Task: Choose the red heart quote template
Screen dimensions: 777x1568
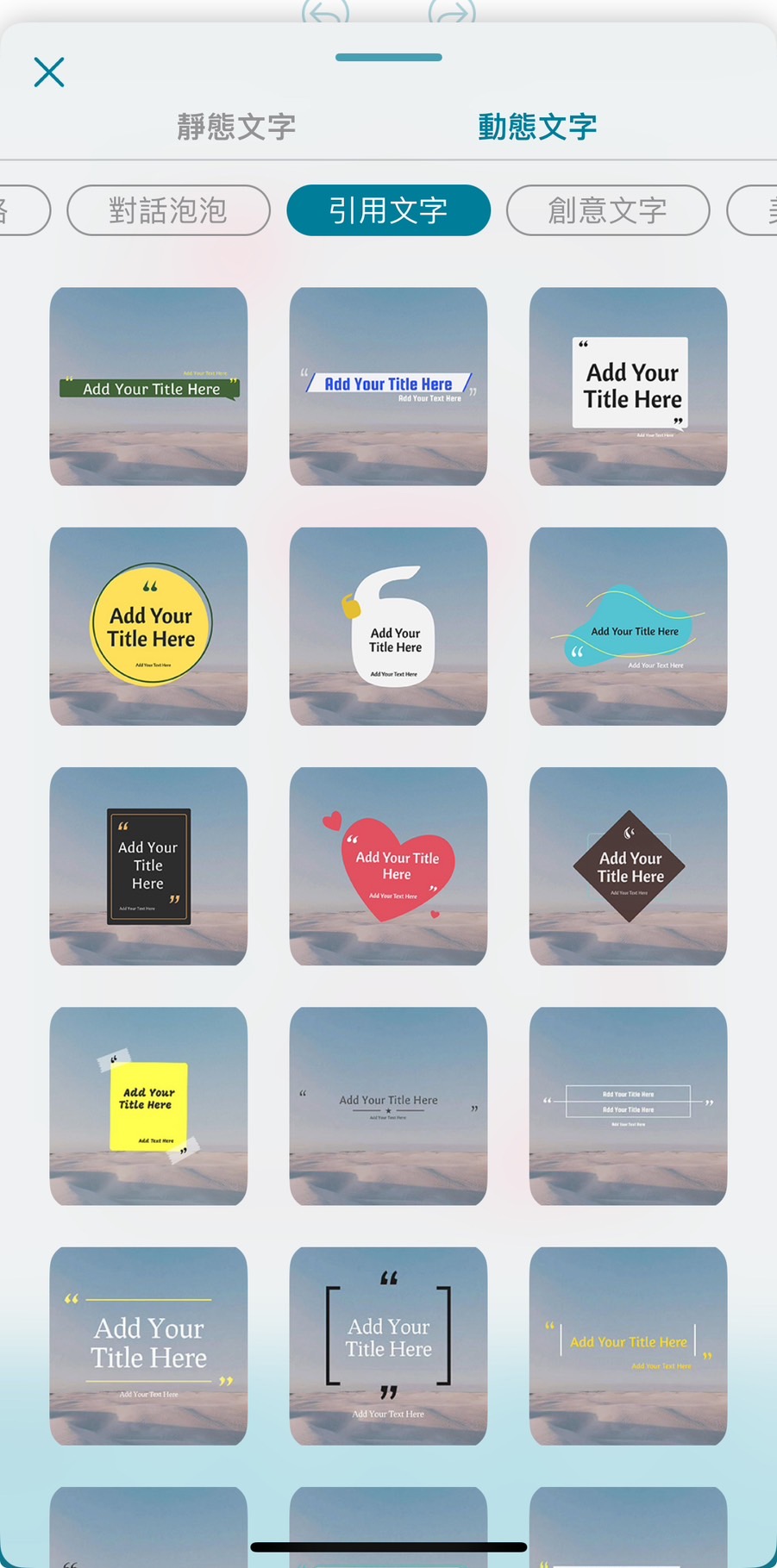Action: pos(388,865)
